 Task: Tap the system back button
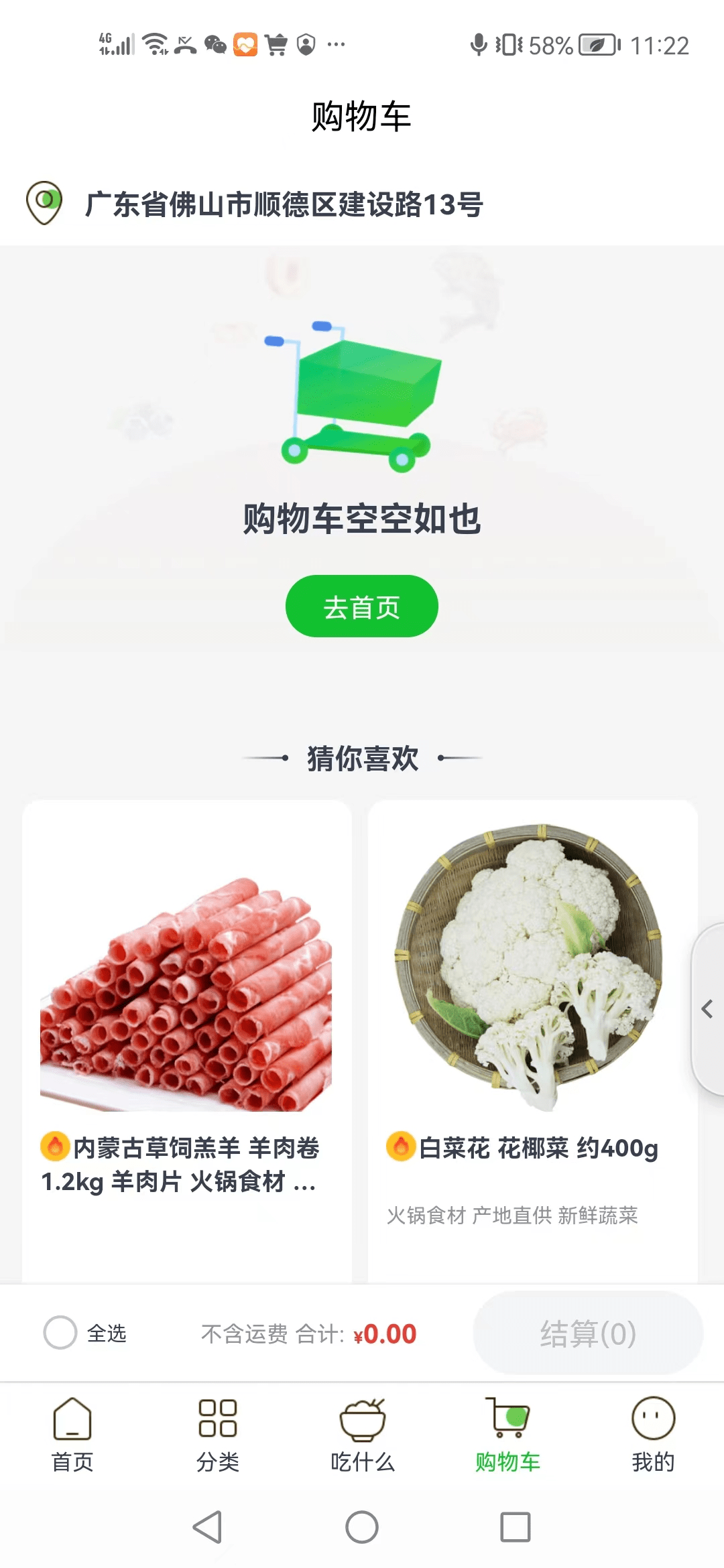coord(208,1527)
